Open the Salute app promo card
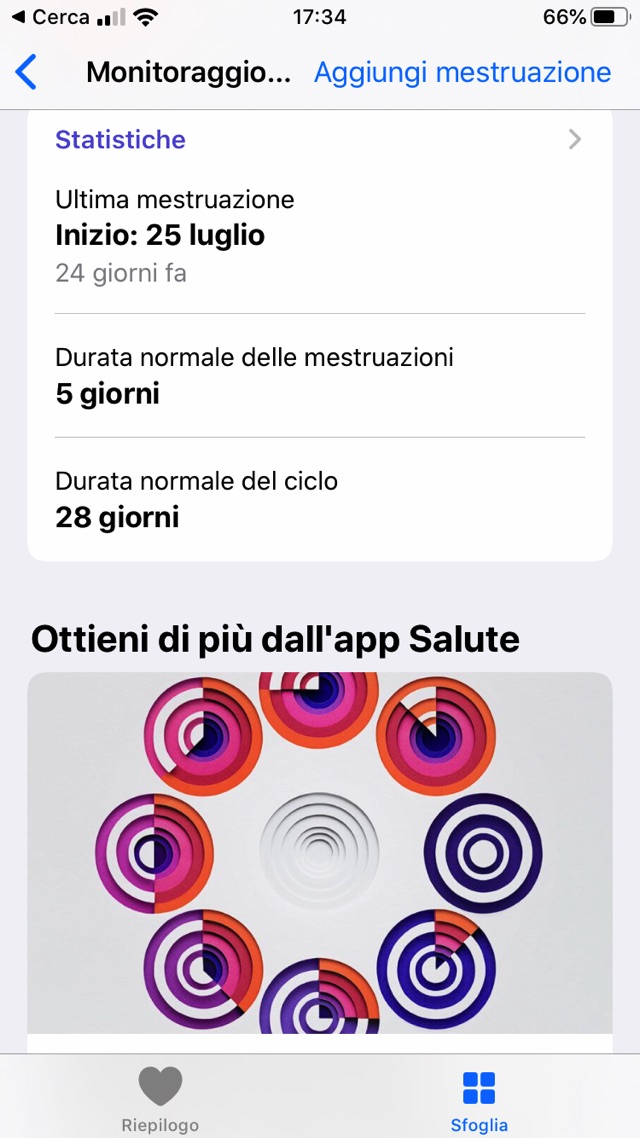The width and height of the screenshot is (640, 1138). 319,852
